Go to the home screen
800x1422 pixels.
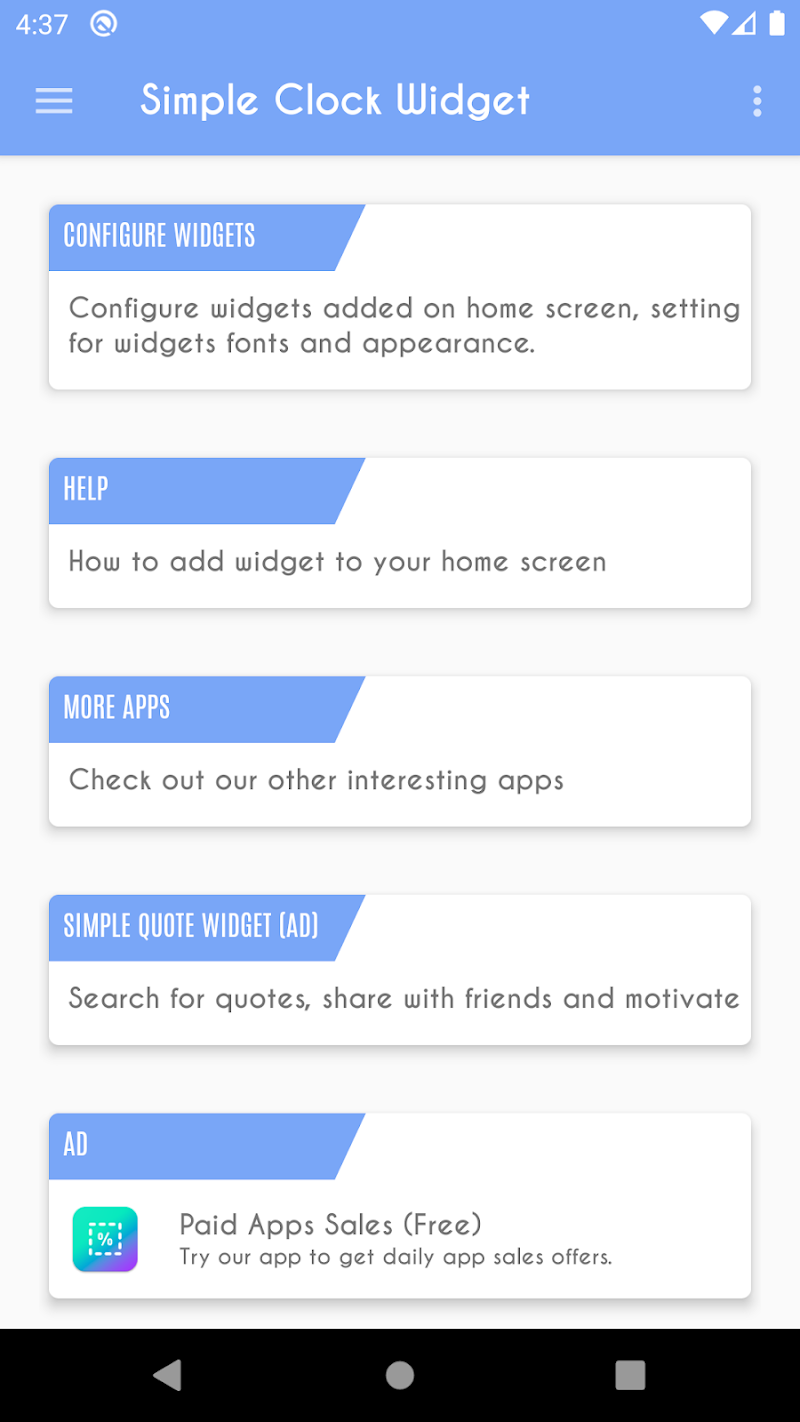coord(400,1376)
